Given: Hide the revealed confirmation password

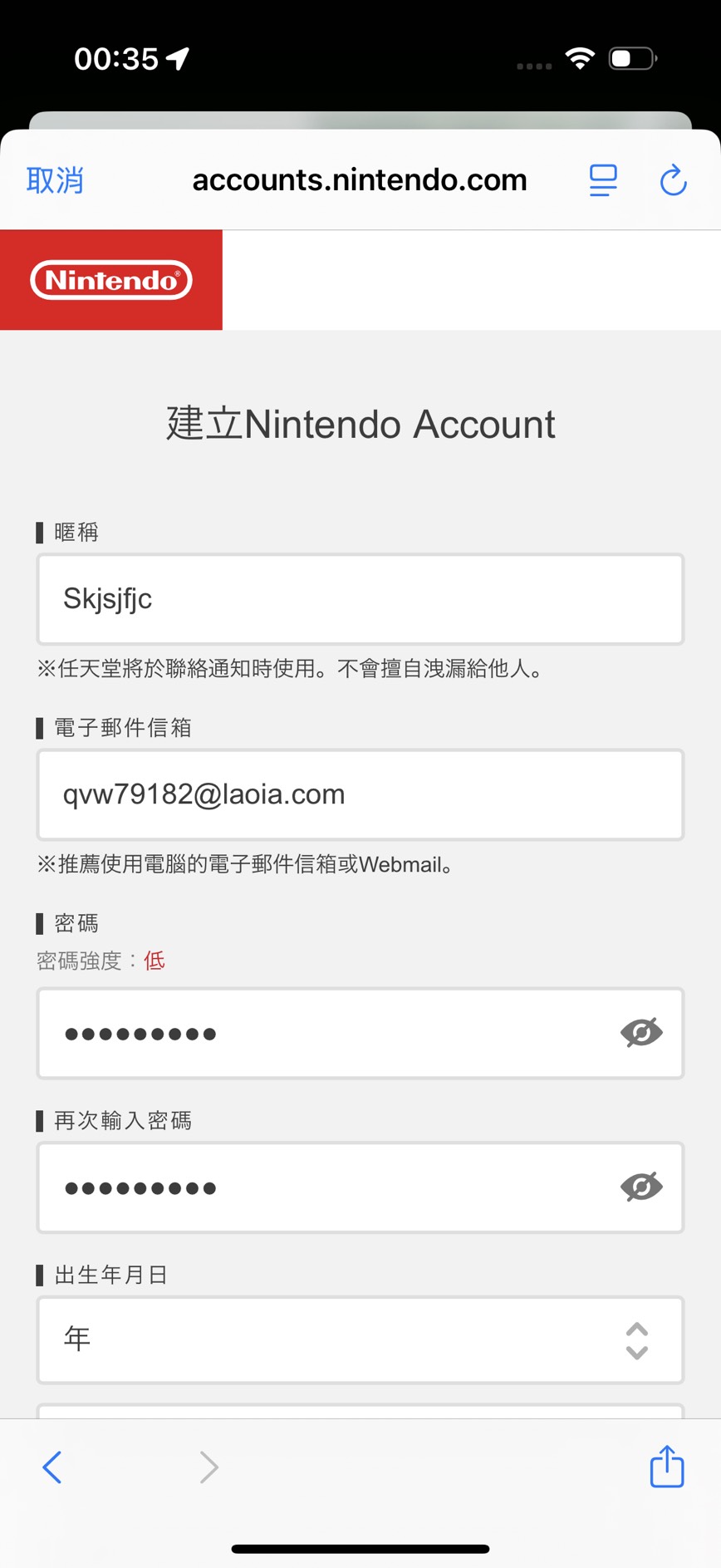Looking at the screenshot, I should (641, 1187).
